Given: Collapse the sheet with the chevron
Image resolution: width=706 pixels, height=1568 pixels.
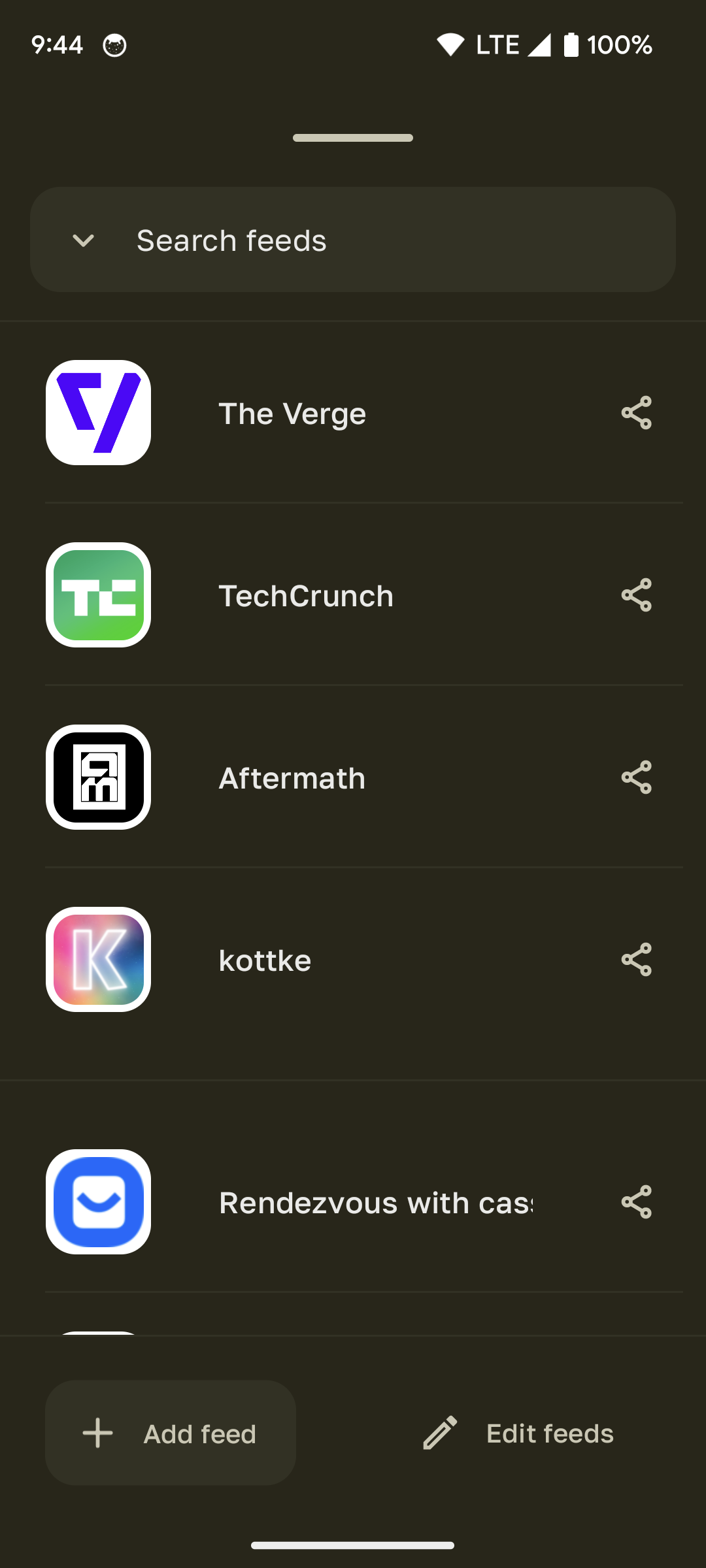Looking at the screenshot, I should (83, 240).
